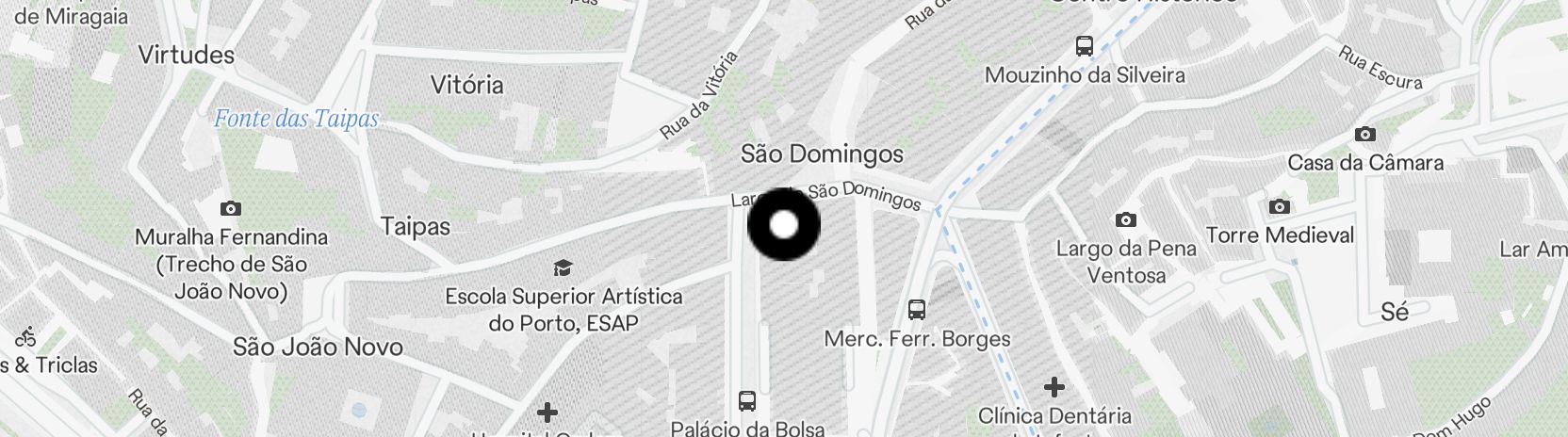
Task: Open the Torre Medieval landmark marker
Action: [1279, 207]
